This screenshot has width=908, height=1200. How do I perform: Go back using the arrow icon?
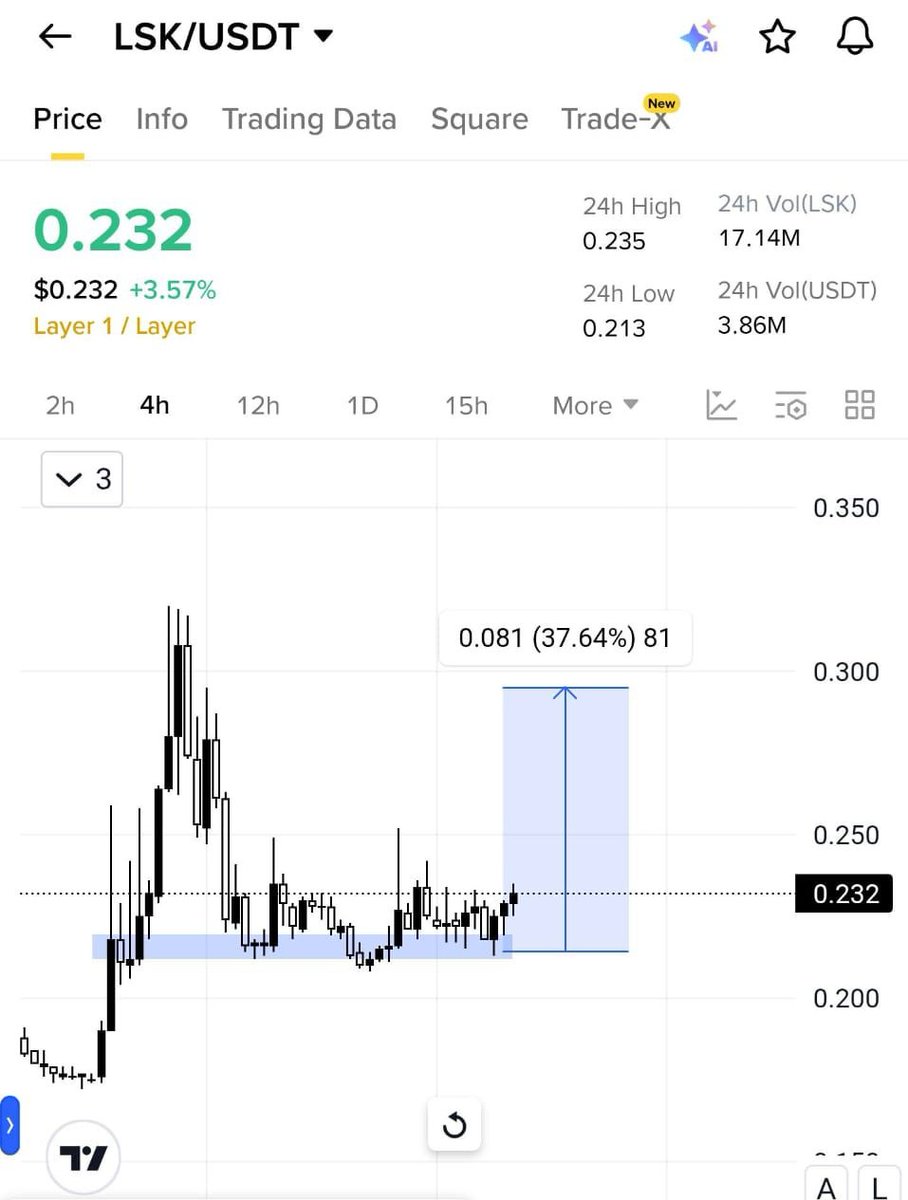coord(55,37)
